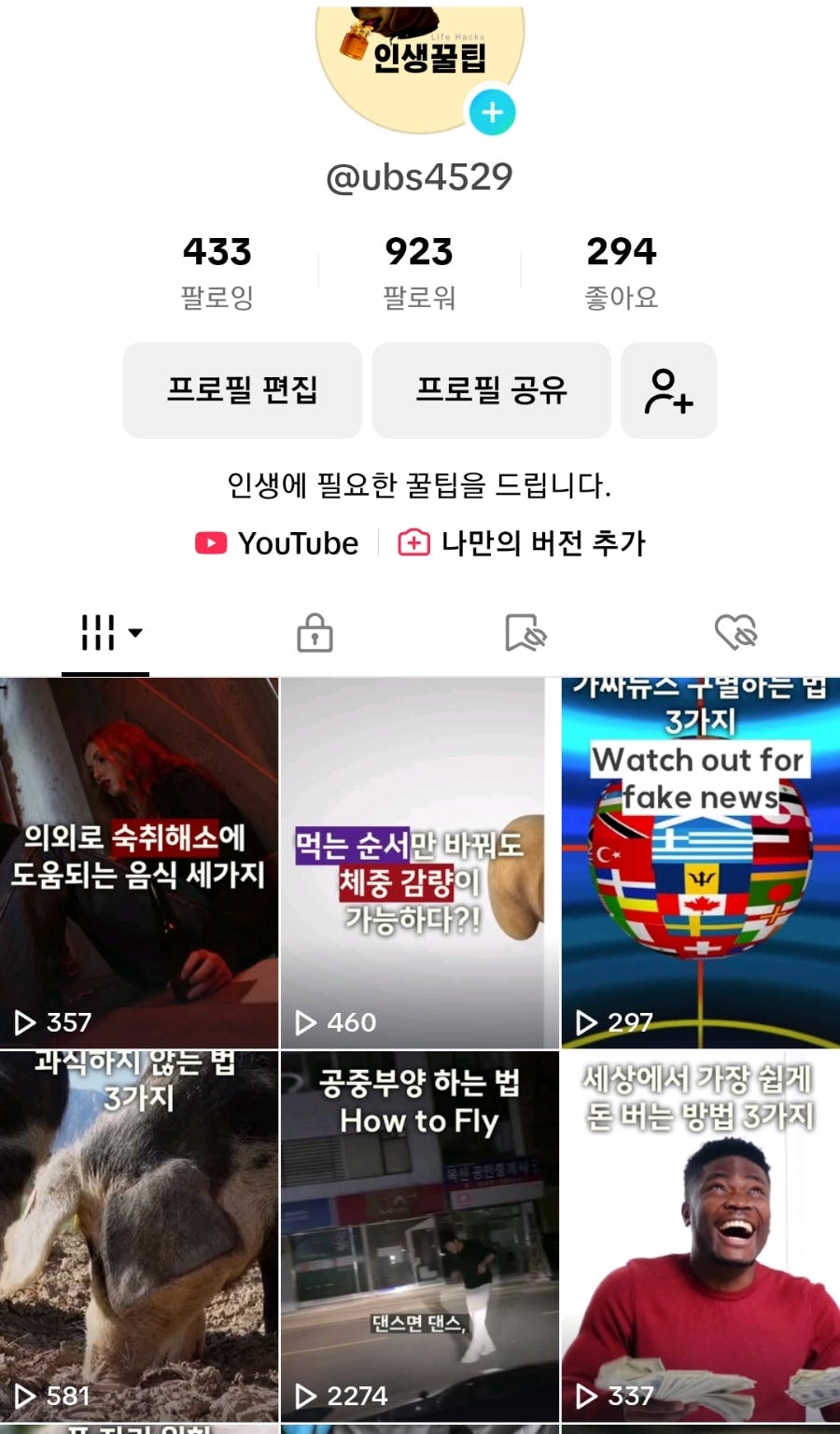Switch to the saved bookmarks tab
Screen dimensions: 840x1434
(525, 633)
